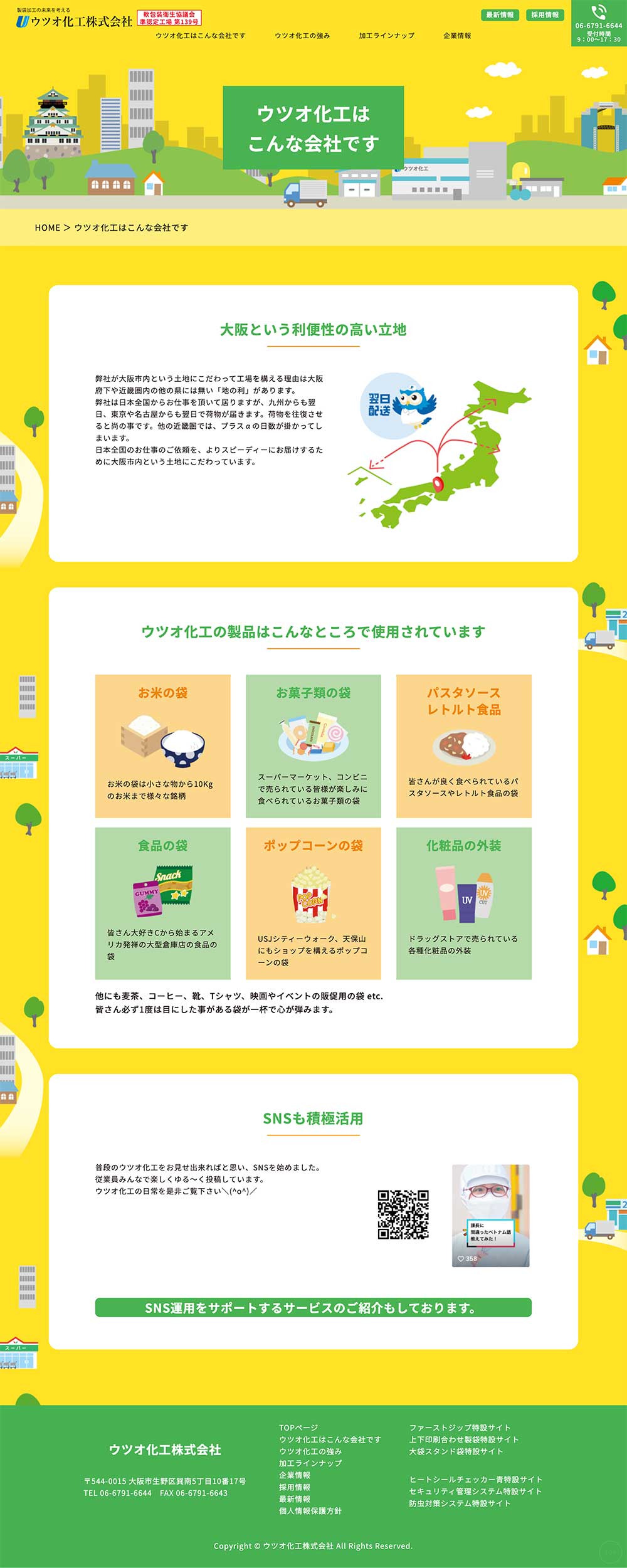This screenshot has width=627, height=1568.
Task: Visit 大袋スタンド袋特設サイト footer link
Action: 456,1451
